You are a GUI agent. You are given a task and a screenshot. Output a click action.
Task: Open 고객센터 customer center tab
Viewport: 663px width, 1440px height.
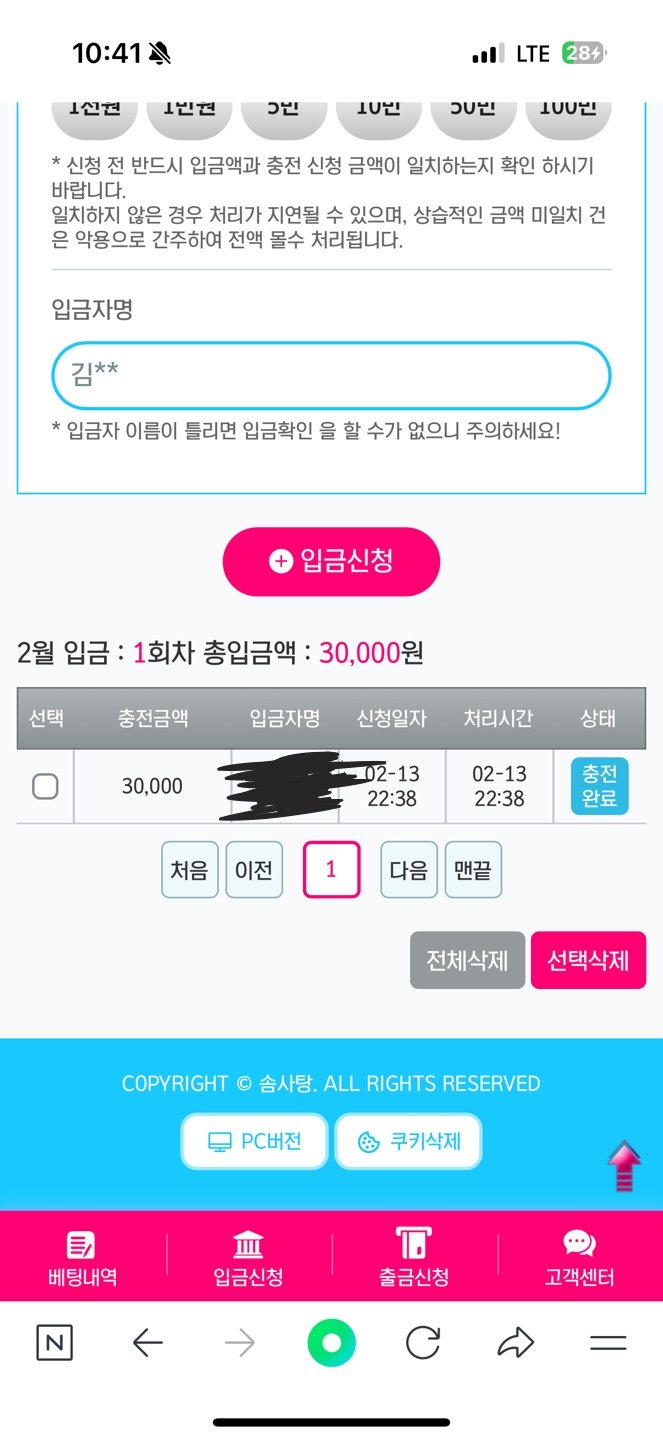coord(580,1258)
